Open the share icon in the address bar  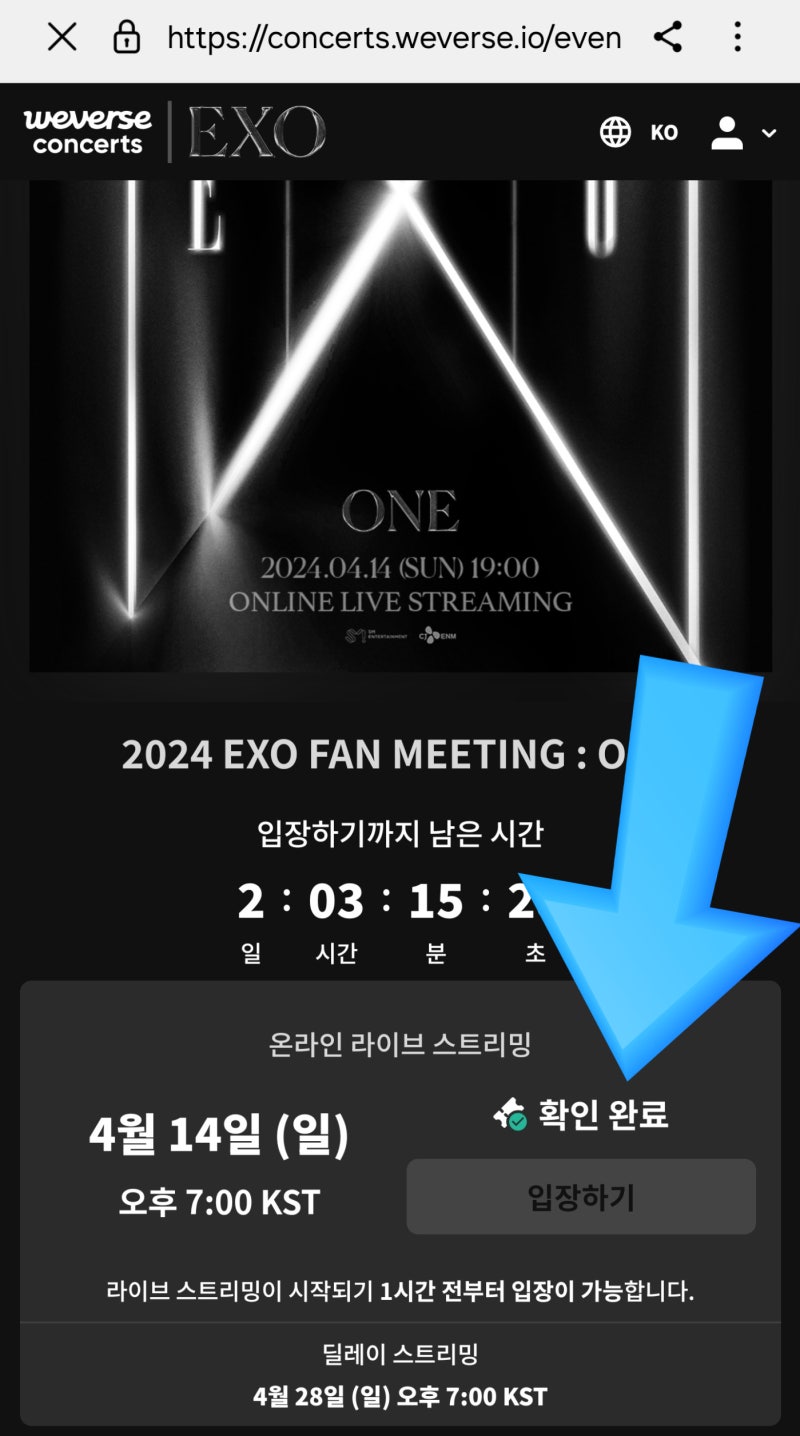click(669, 38)
